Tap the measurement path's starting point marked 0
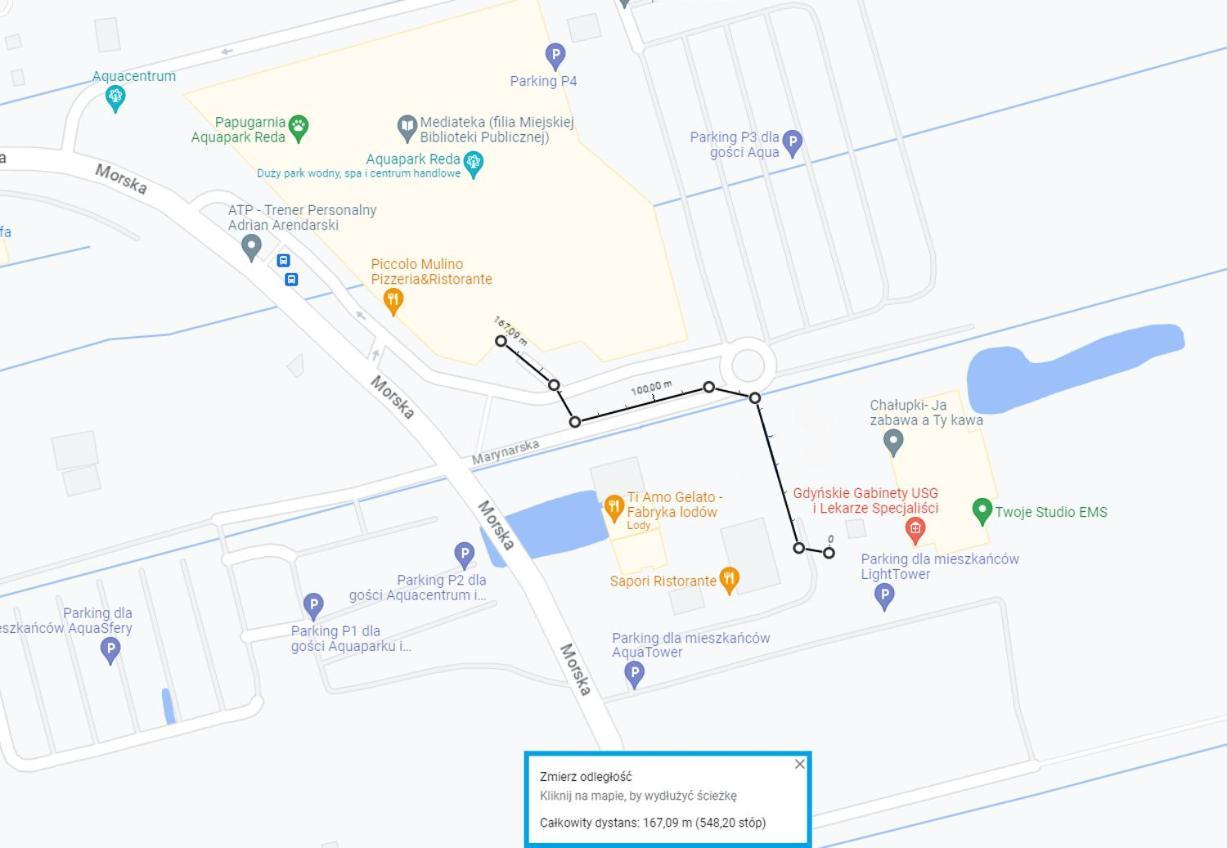The image size is (1227, 848). coord(829,553)
